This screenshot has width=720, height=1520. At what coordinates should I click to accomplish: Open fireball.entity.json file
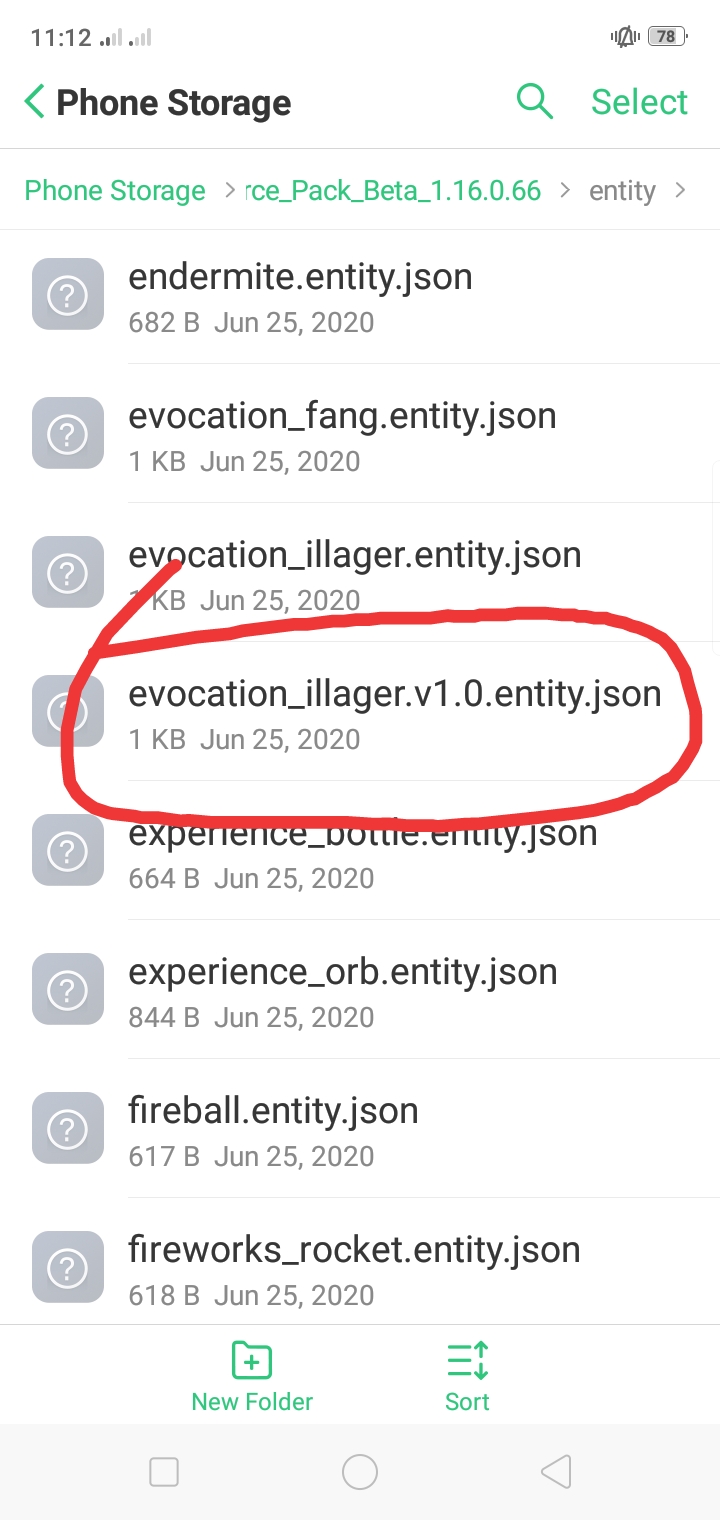[x=273, y=1129]
